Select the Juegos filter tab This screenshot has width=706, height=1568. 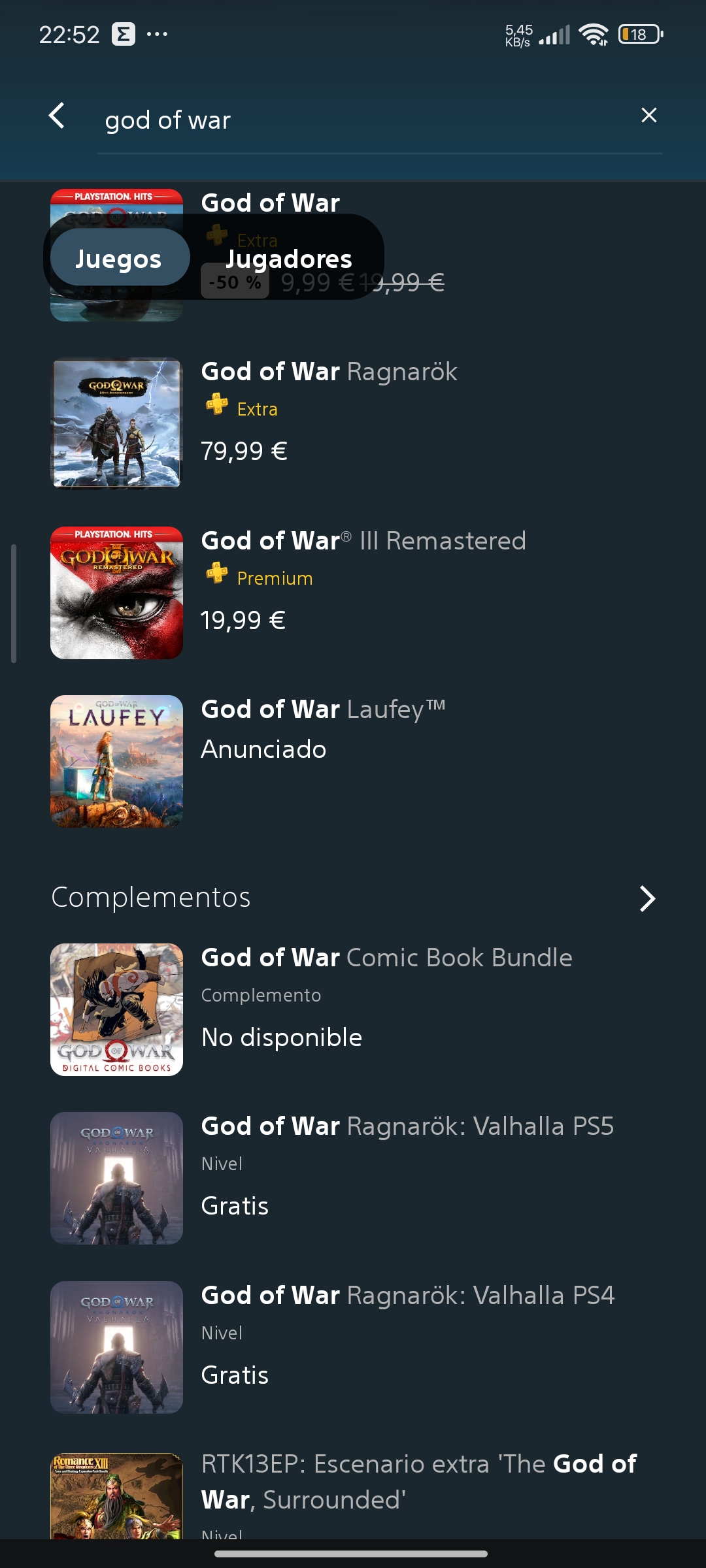coord(120,258)
